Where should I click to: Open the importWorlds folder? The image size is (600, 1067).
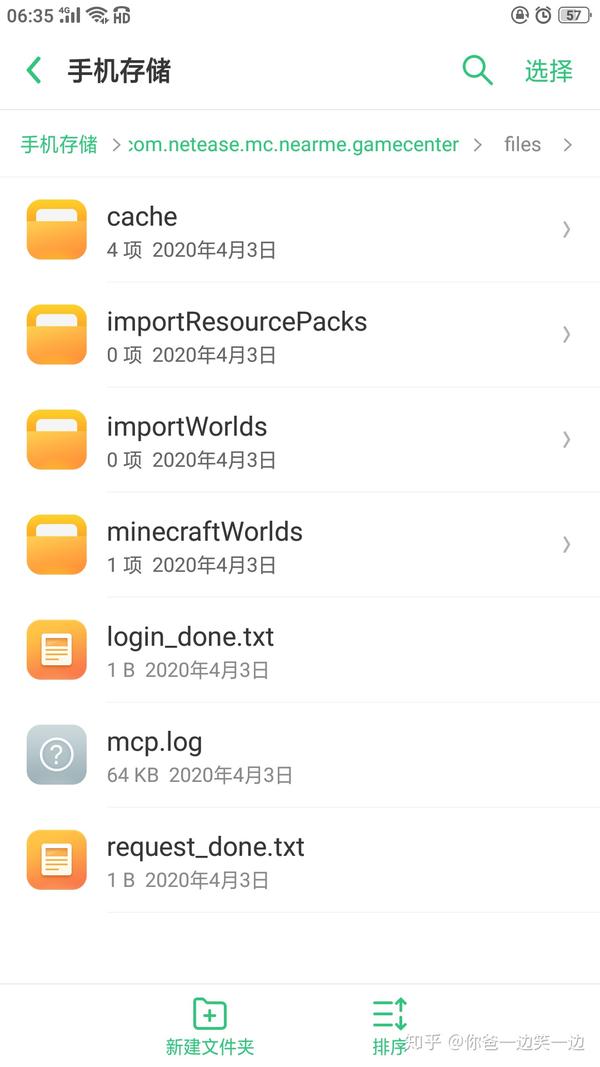pos(300,440)
